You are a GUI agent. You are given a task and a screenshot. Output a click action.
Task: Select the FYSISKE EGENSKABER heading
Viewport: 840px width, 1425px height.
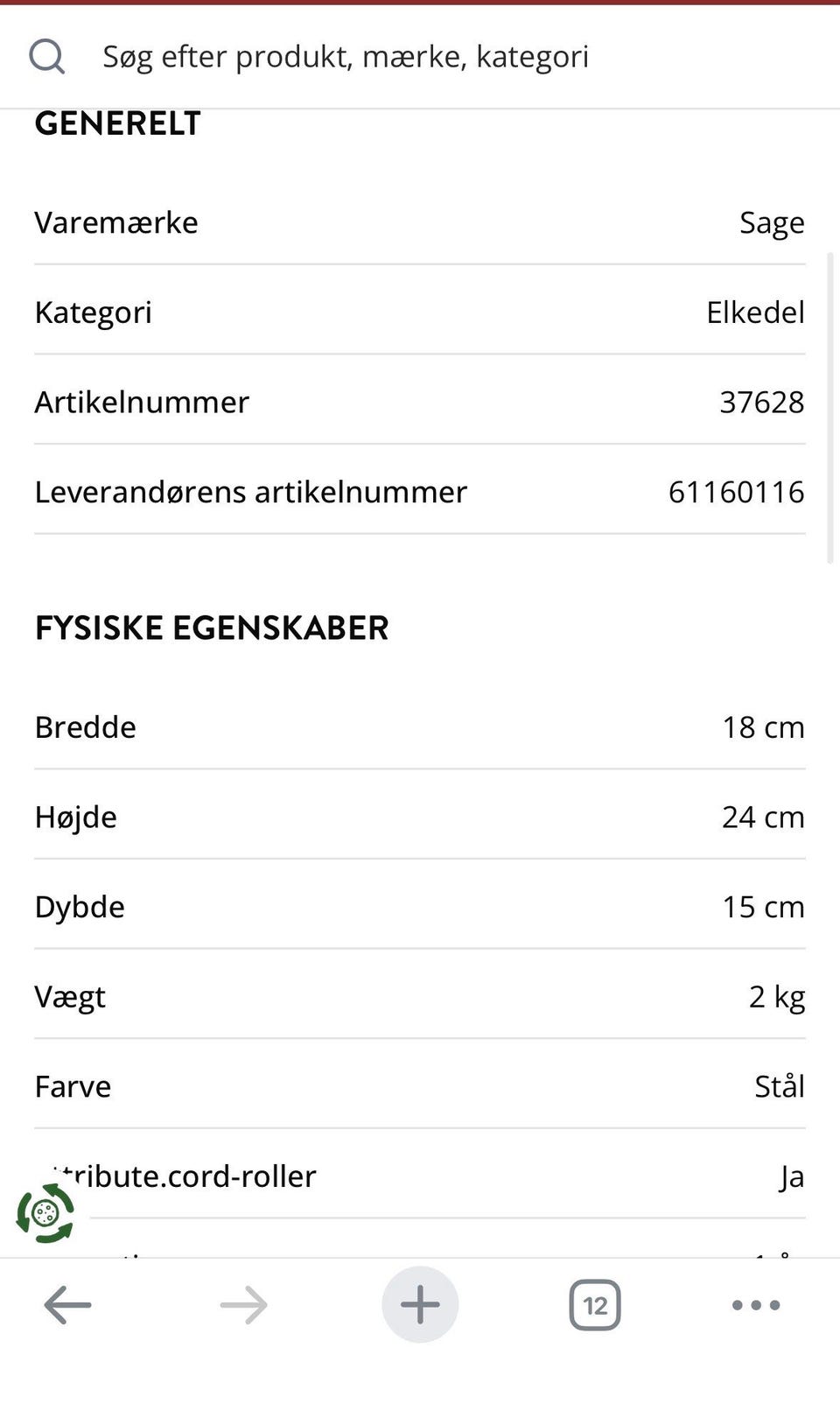pos(212,627)
